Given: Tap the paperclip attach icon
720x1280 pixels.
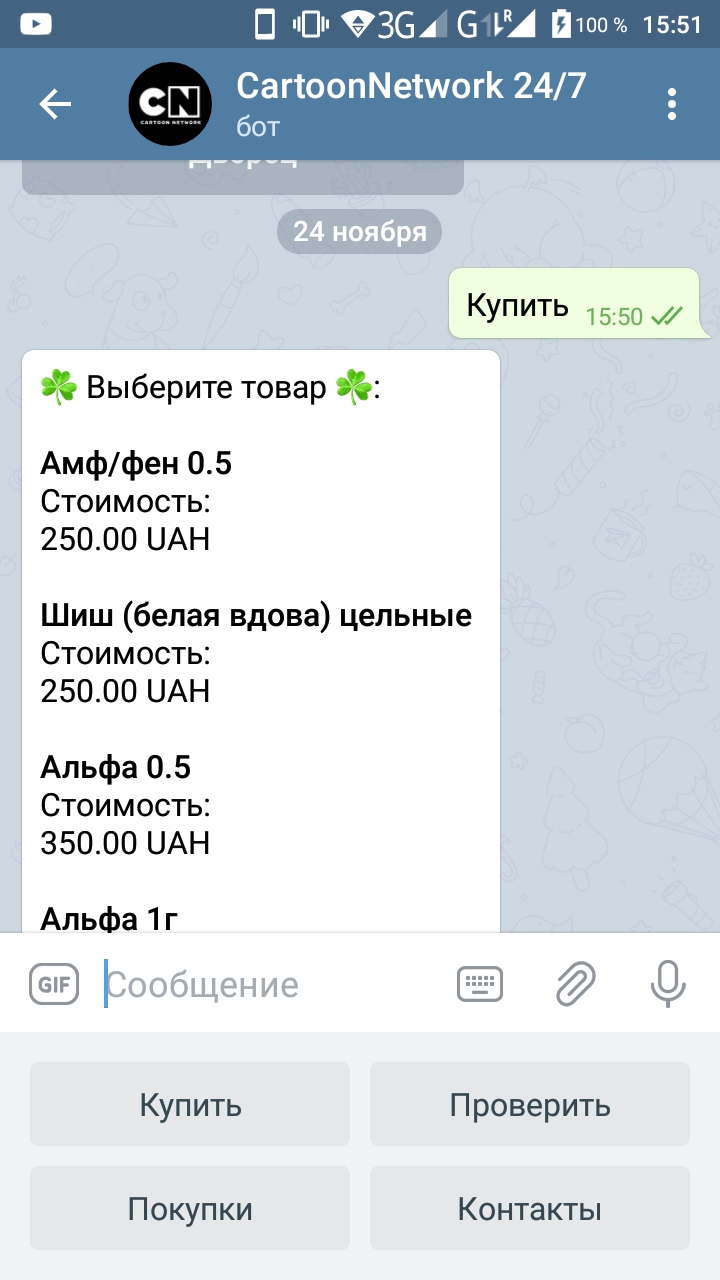Looking at the screenshot, I should pyautogui.click(x=576, y=985).
